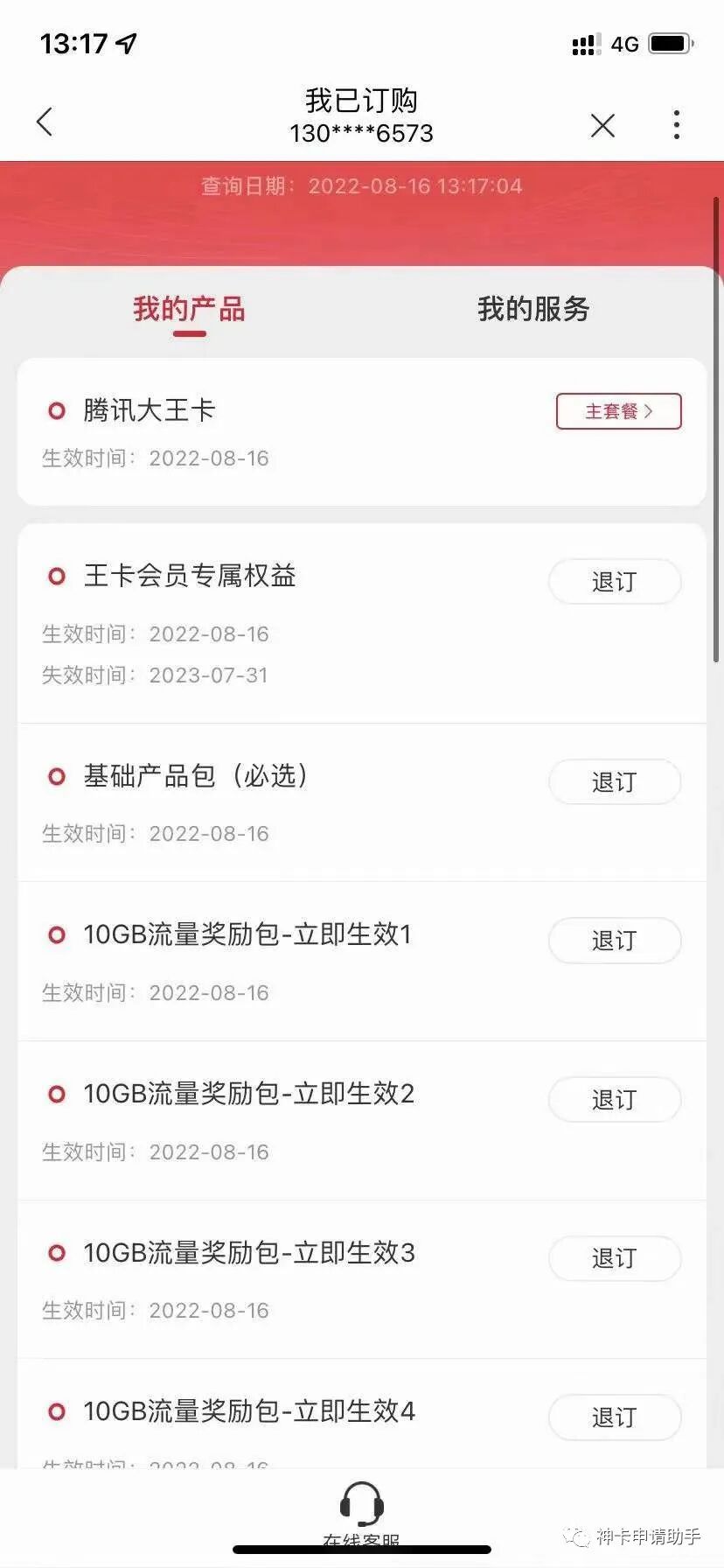Unsubscribe from 10GB流量奖励包-立即生效2
This screenshot has width=724, height=1568.
(x=614, y=1100)
